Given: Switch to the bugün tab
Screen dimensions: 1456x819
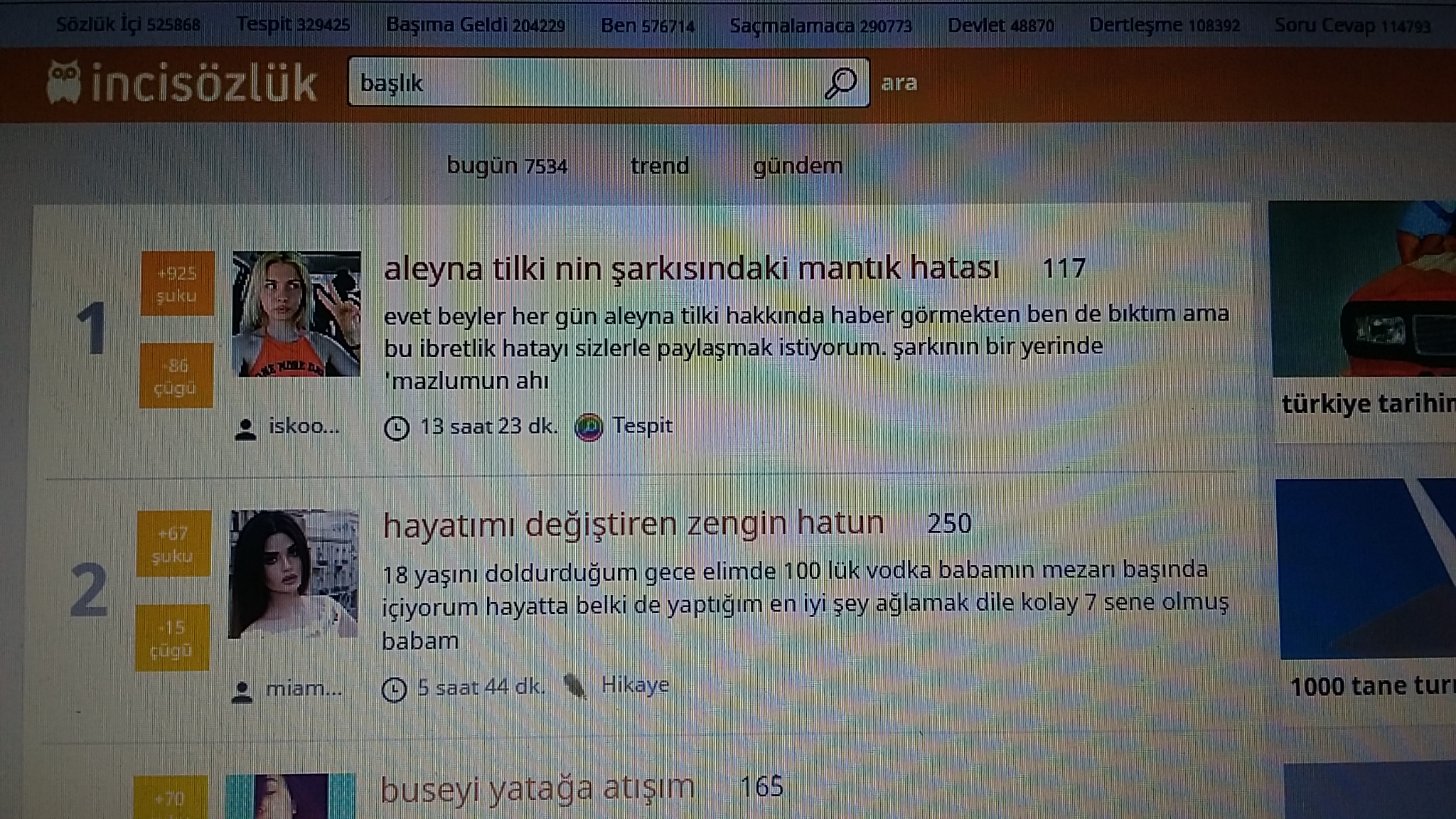Looking at the screenshot, I should [x=506, y=166].
